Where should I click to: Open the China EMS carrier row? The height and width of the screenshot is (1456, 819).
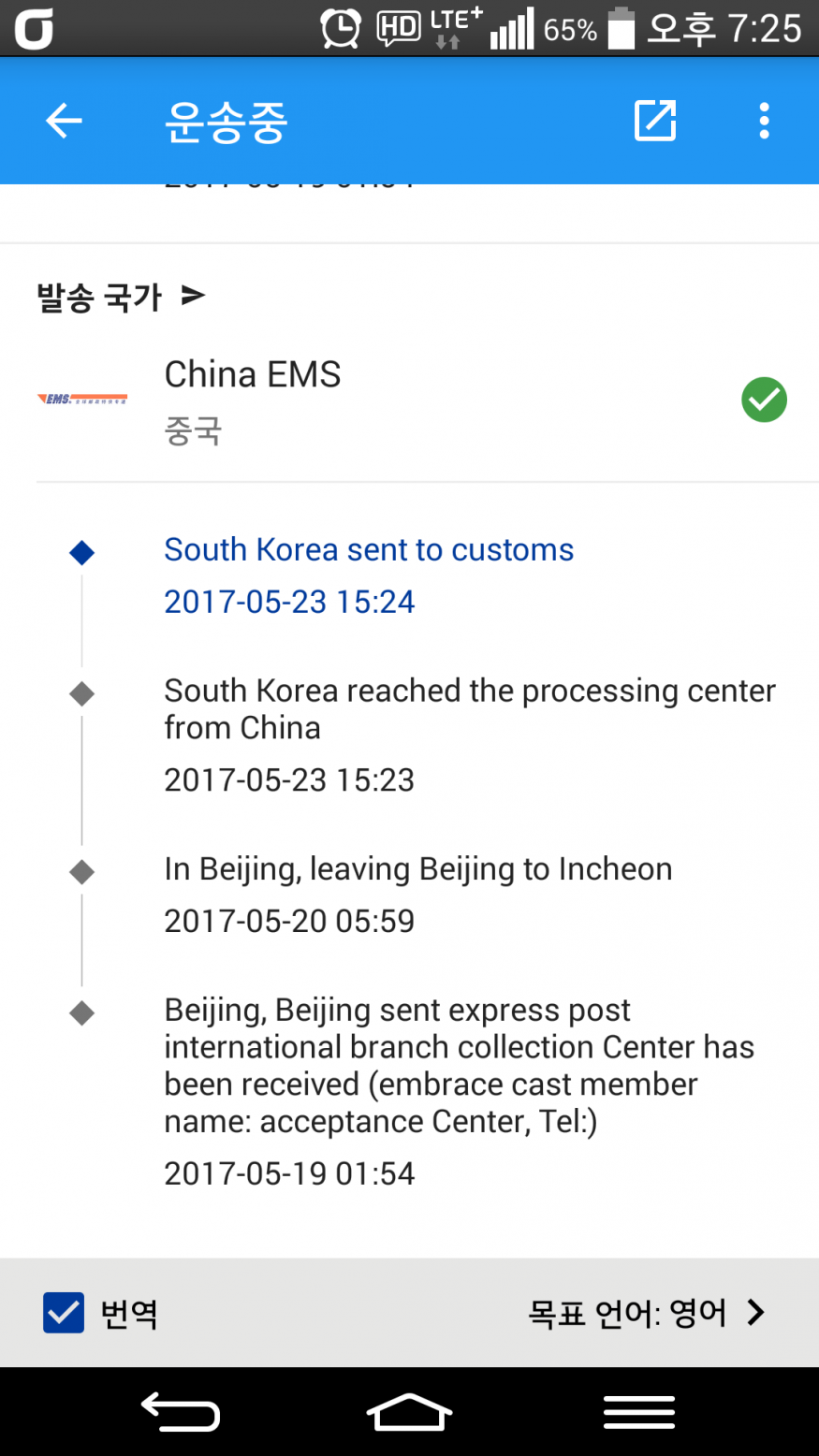tap(412, 400)
